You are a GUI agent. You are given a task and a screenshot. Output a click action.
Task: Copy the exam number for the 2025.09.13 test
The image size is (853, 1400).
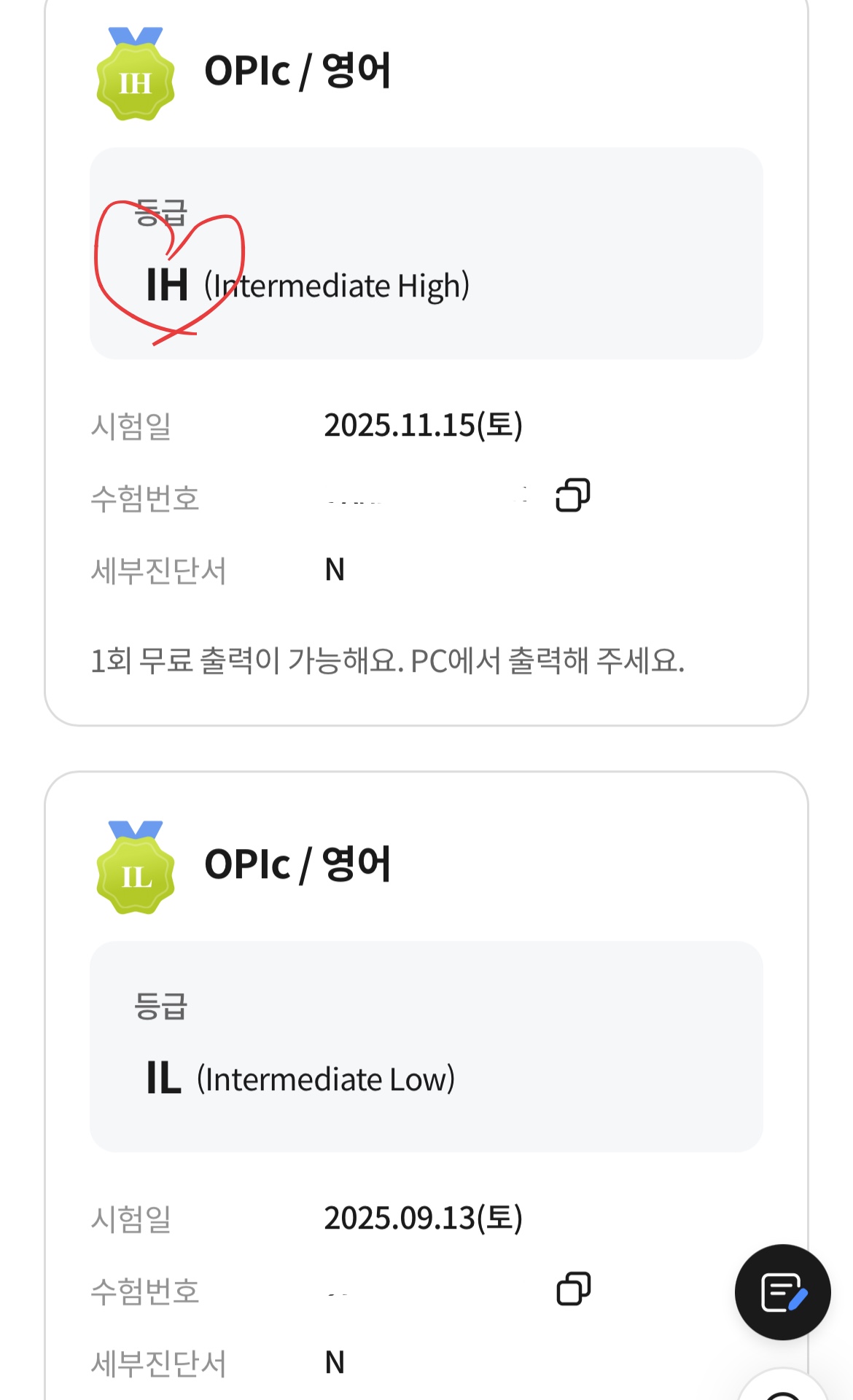[573, 1288]
